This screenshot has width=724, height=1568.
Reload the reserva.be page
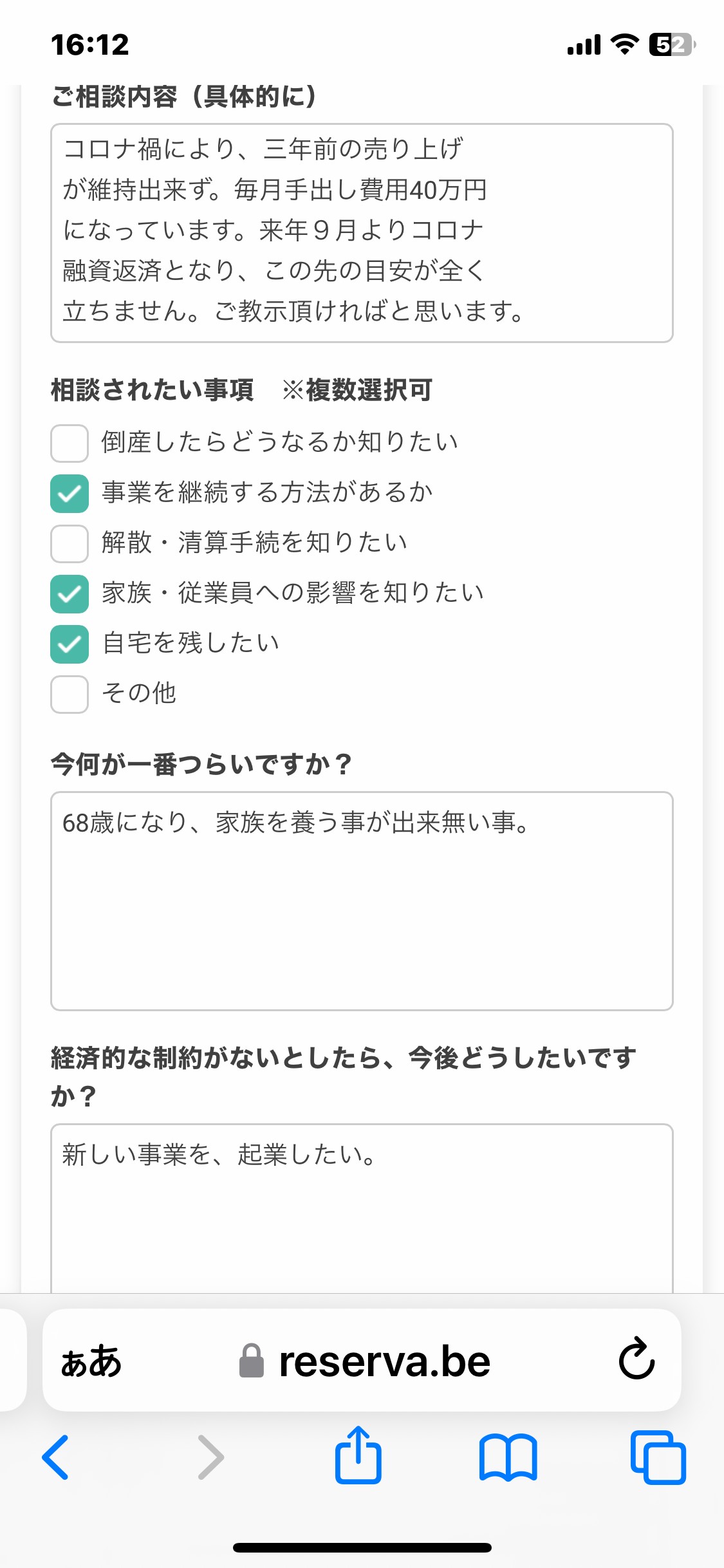click(x=636, y=1359)
